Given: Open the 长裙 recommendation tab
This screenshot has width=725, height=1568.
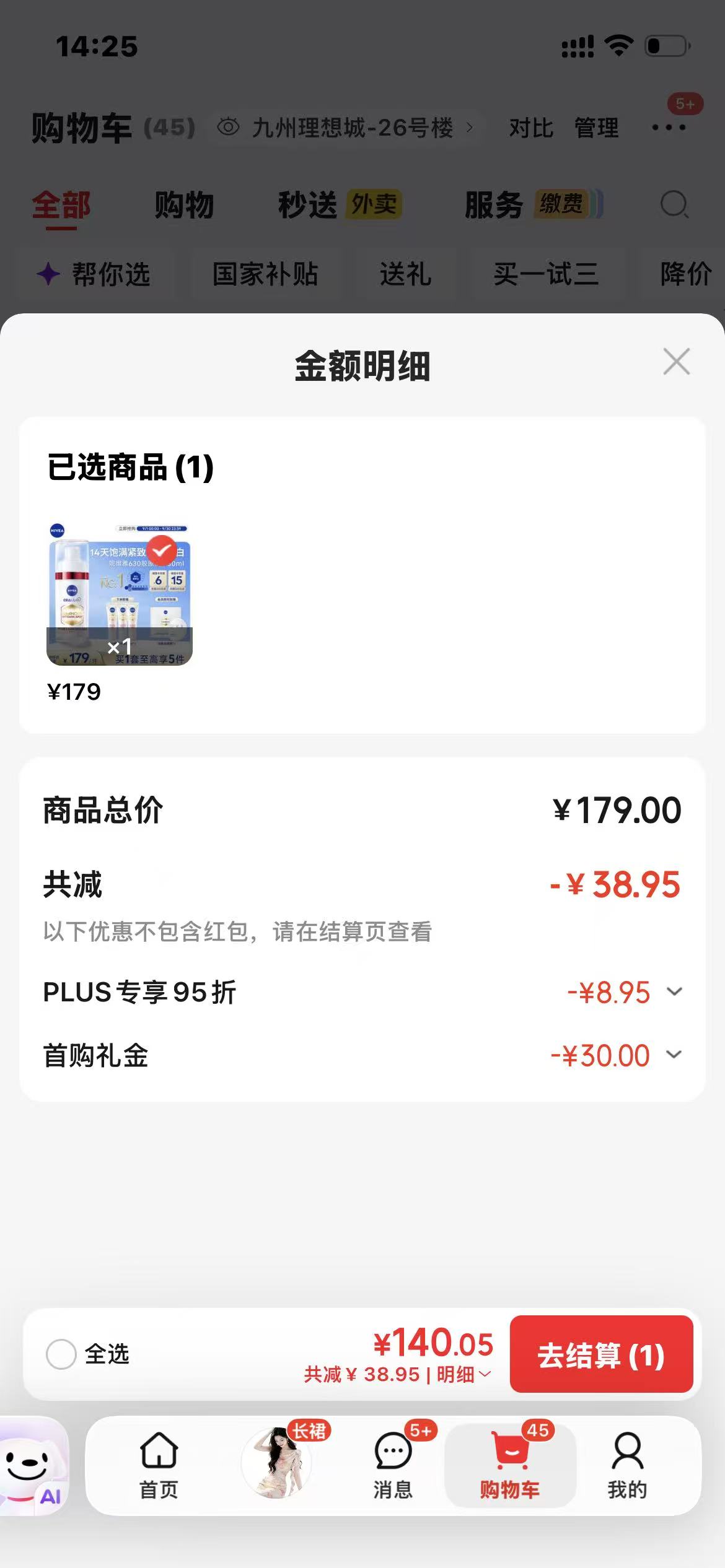Looking at the screenshot, I should click(x=276, y=1463).
